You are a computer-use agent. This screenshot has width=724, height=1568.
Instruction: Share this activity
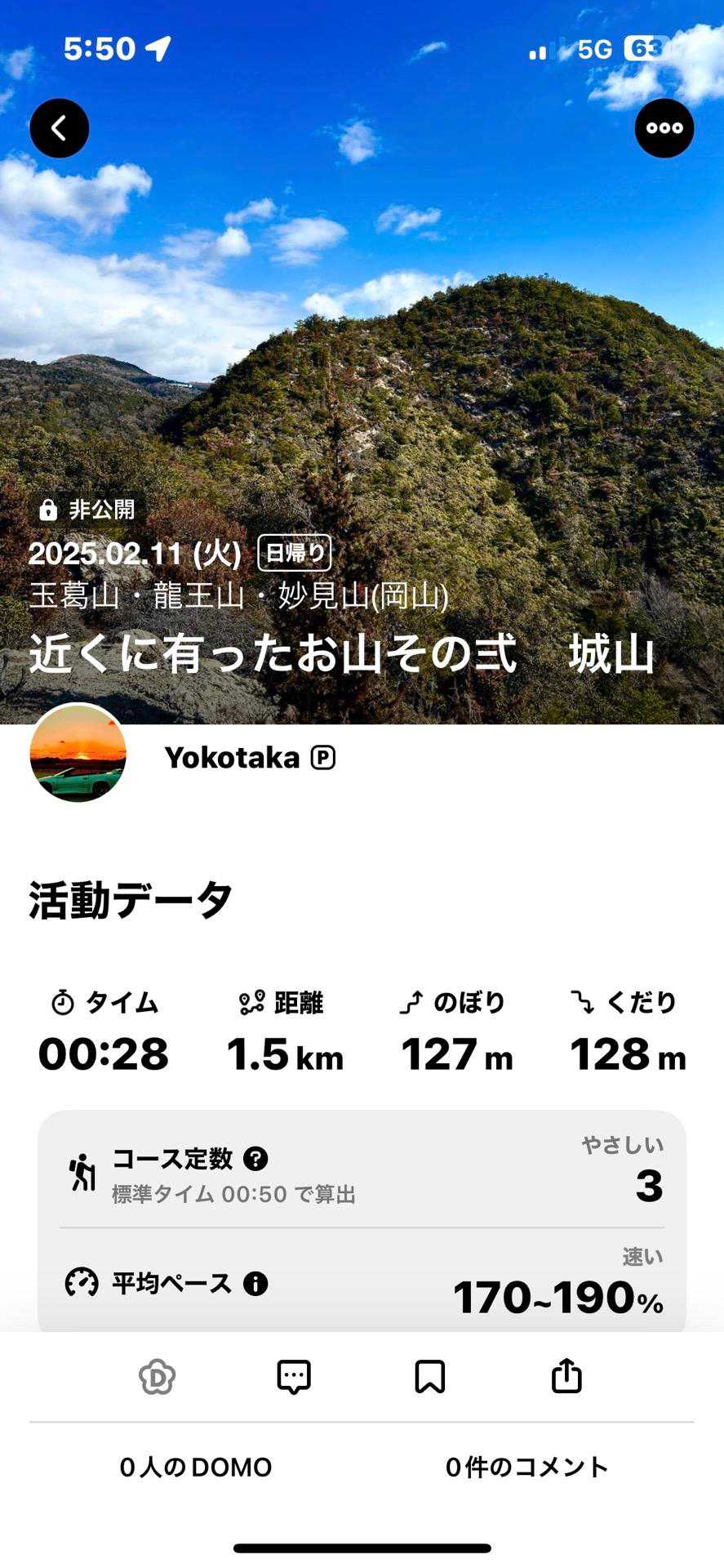566,1376
